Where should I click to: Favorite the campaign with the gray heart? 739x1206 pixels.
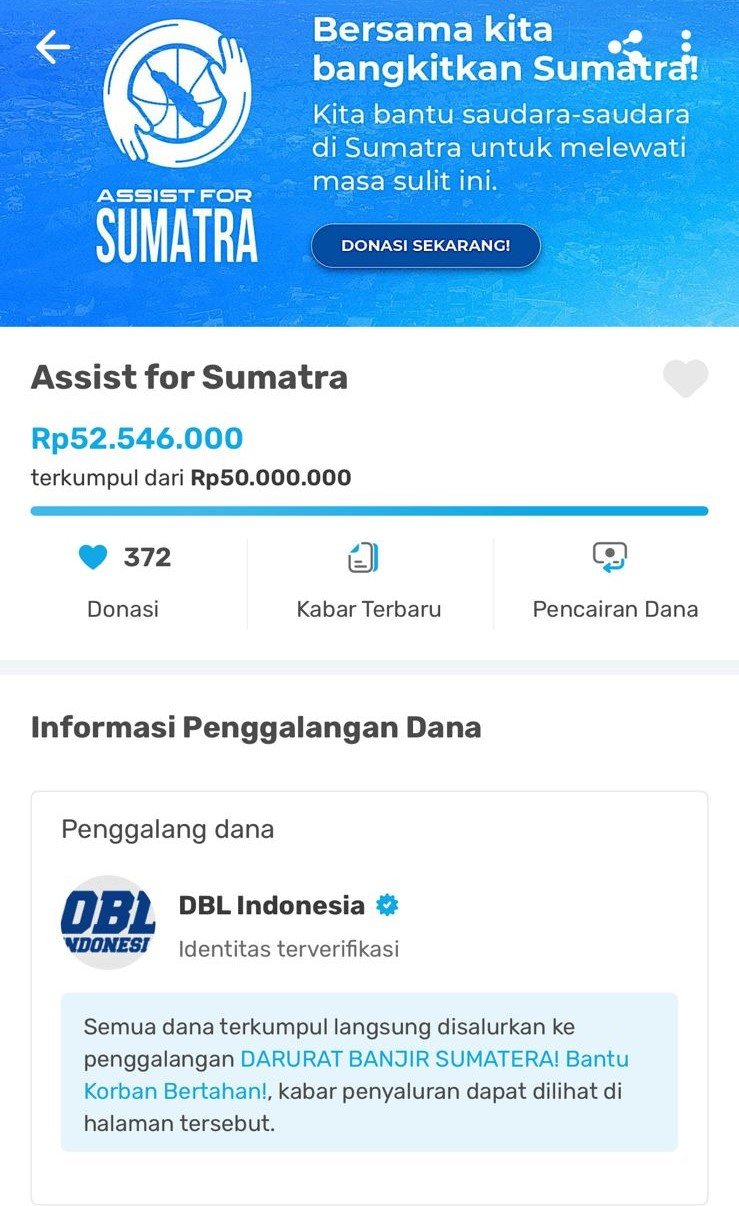click(686, 377)
